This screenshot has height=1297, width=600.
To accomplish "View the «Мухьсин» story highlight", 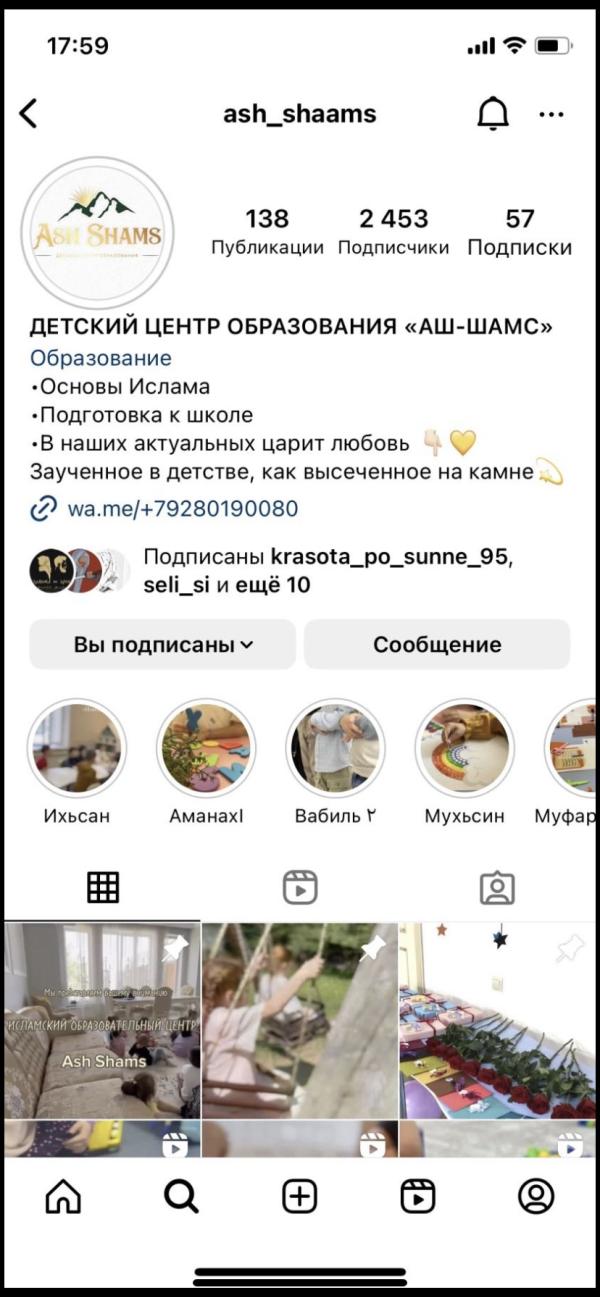I will (464, 747).
